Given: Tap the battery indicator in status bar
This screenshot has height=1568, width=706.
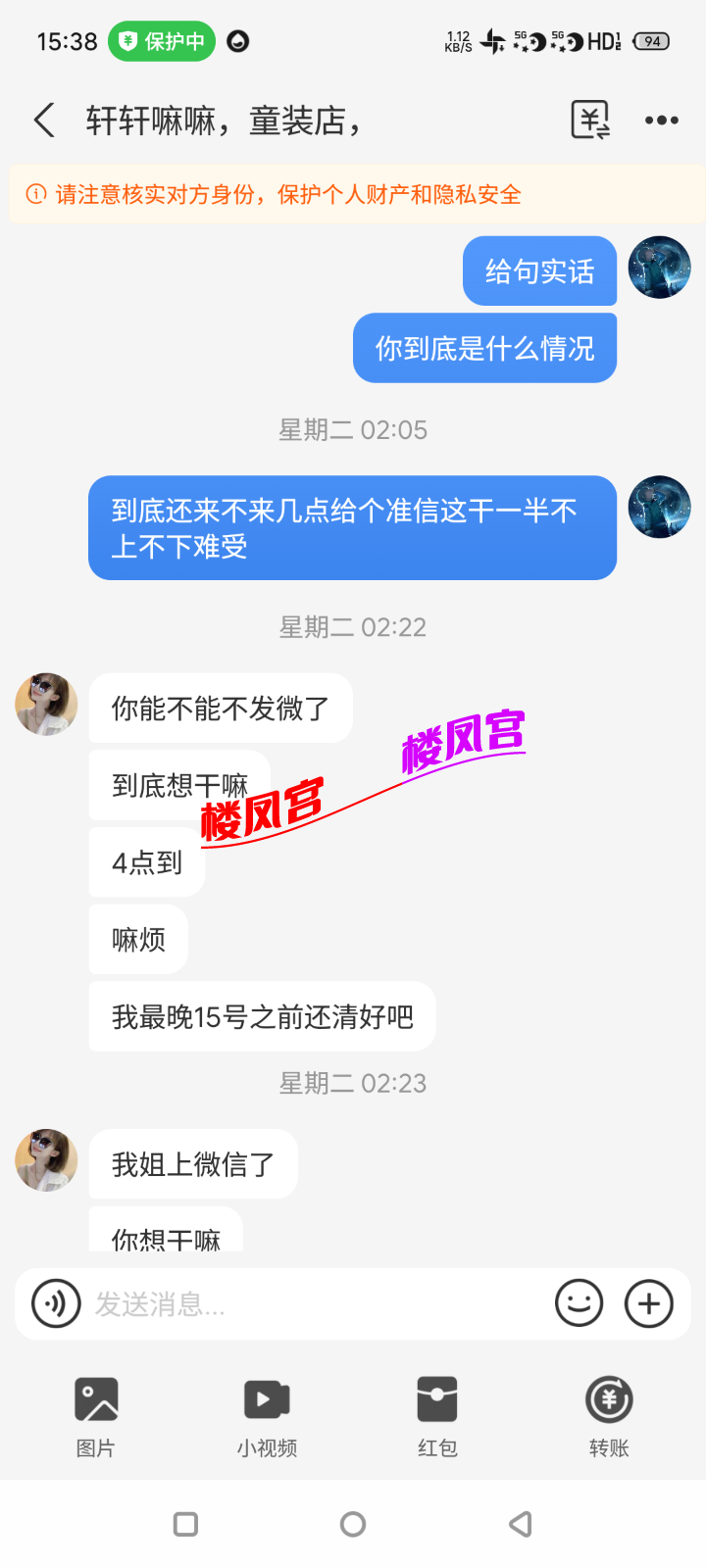Looking at the screenshot, I should [649, 42].
